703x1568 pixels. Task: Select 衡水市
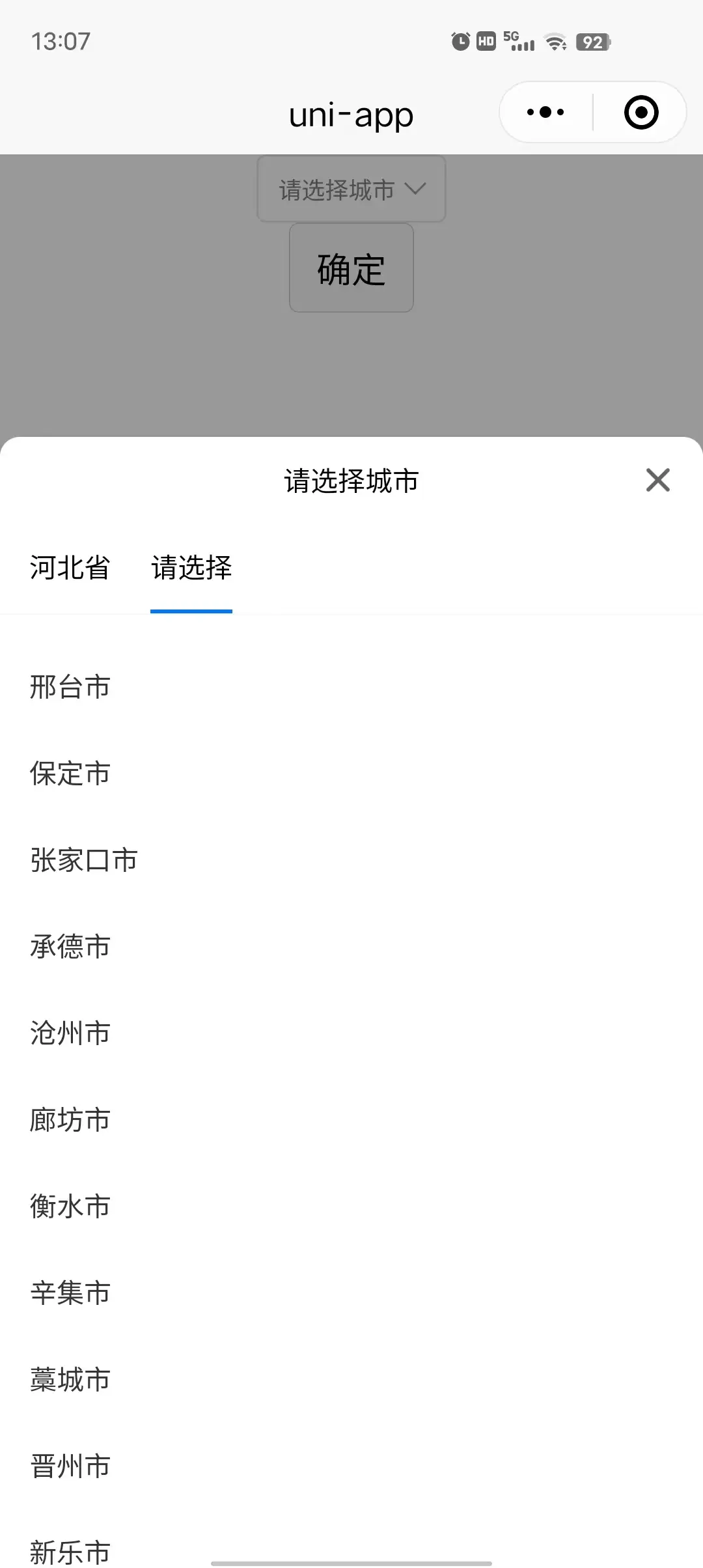(x=70, y=1207)
